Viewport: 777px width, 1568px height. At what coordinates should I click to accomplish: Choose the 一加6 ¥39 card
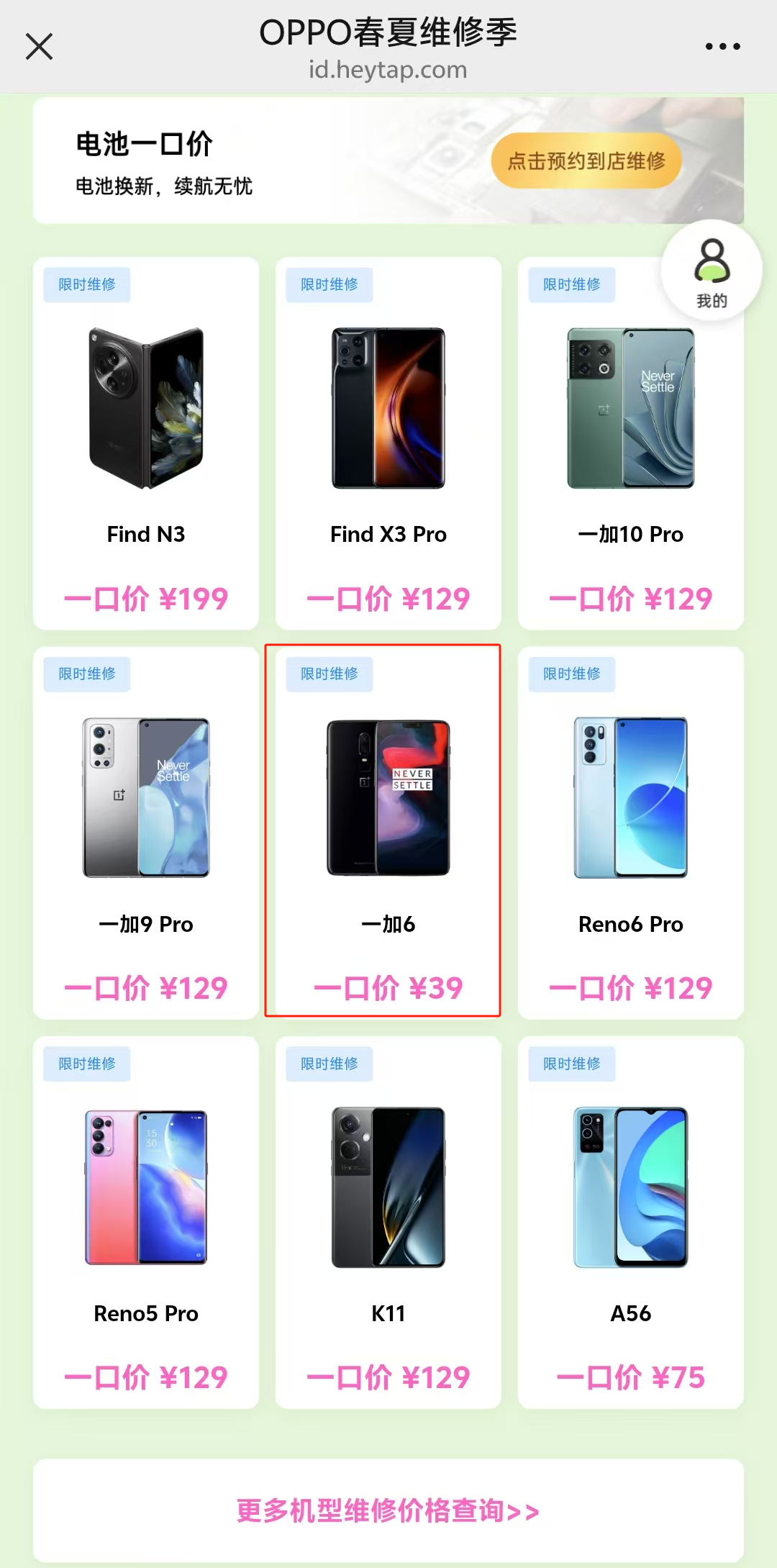388,833
